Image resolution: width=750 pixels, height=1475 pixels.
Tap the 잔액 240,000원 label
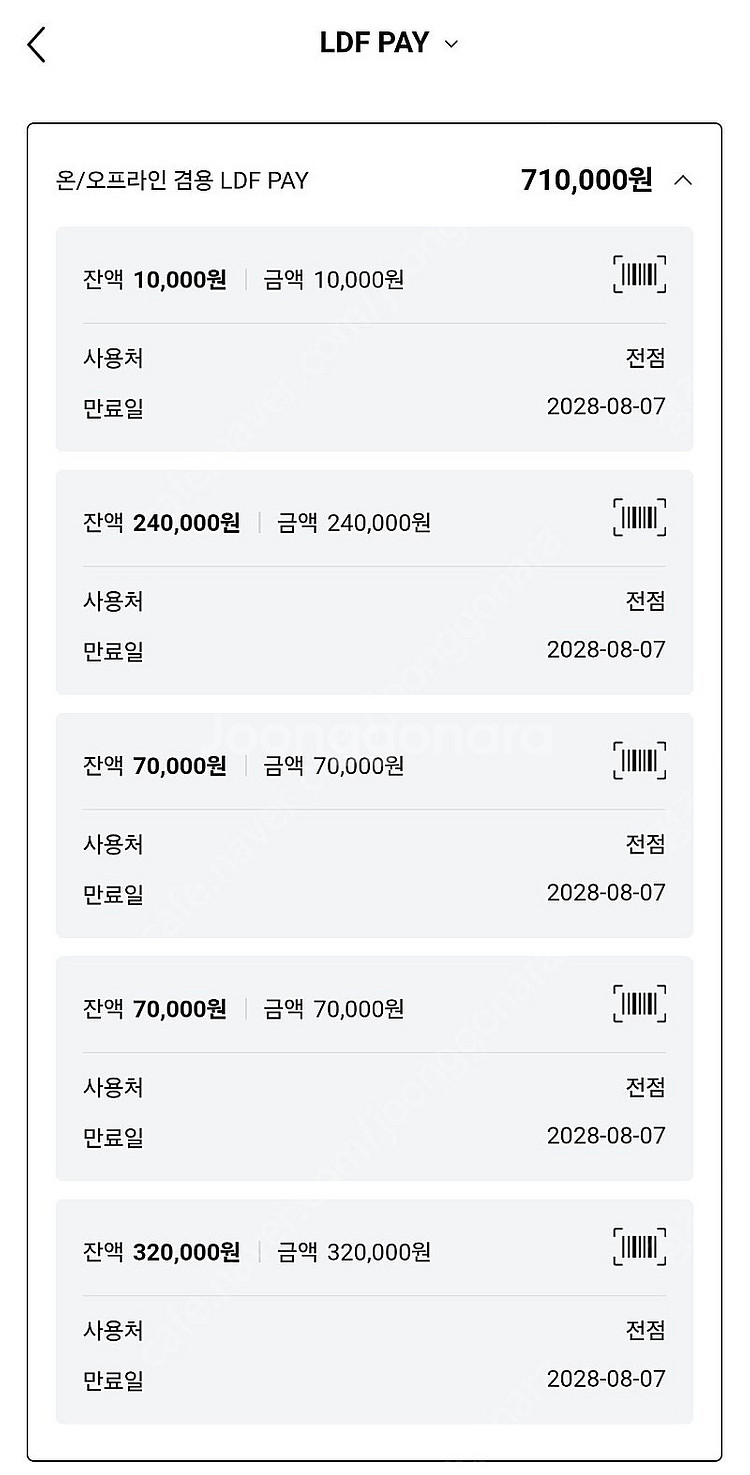pos(162,522)
